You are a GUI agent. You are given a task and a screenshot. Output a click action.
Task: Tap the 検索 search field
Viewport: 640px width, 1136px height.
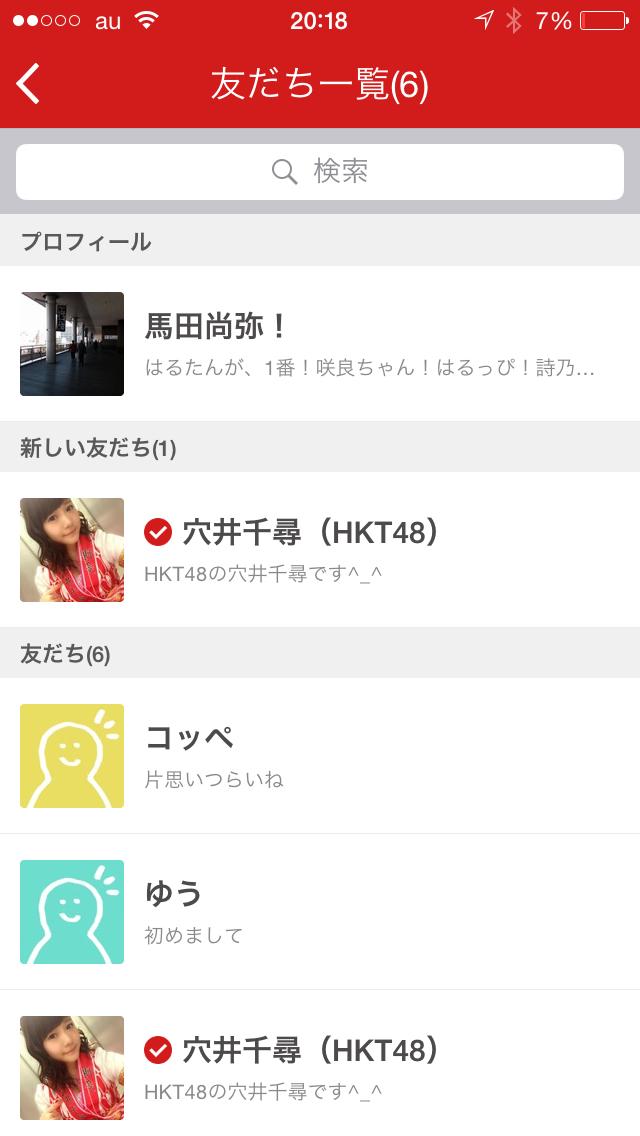tap(320, 172)
